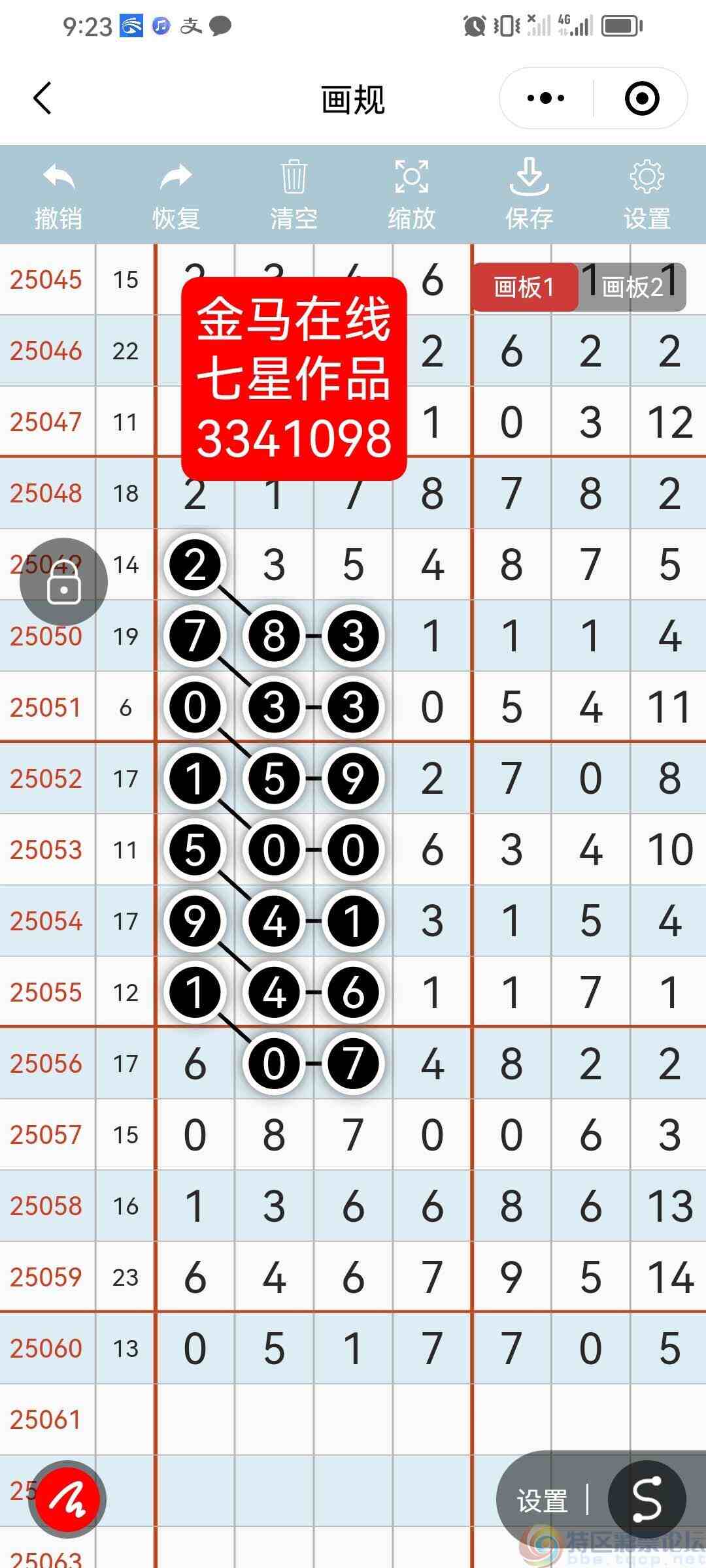The image size is (706, 1568).
Task: Toggle the floating lock button
Action: click(63, 581)
